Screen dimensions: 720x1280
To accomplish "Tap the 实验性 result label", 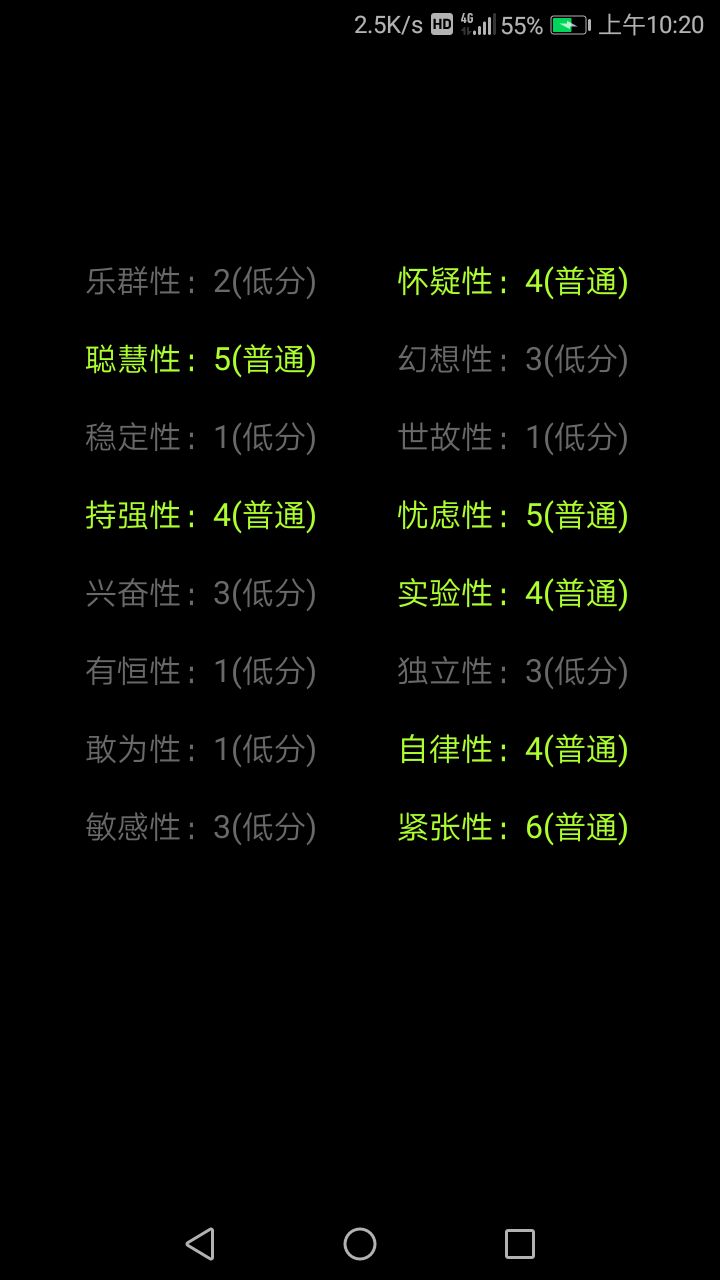I will click(x=513, y=593).
